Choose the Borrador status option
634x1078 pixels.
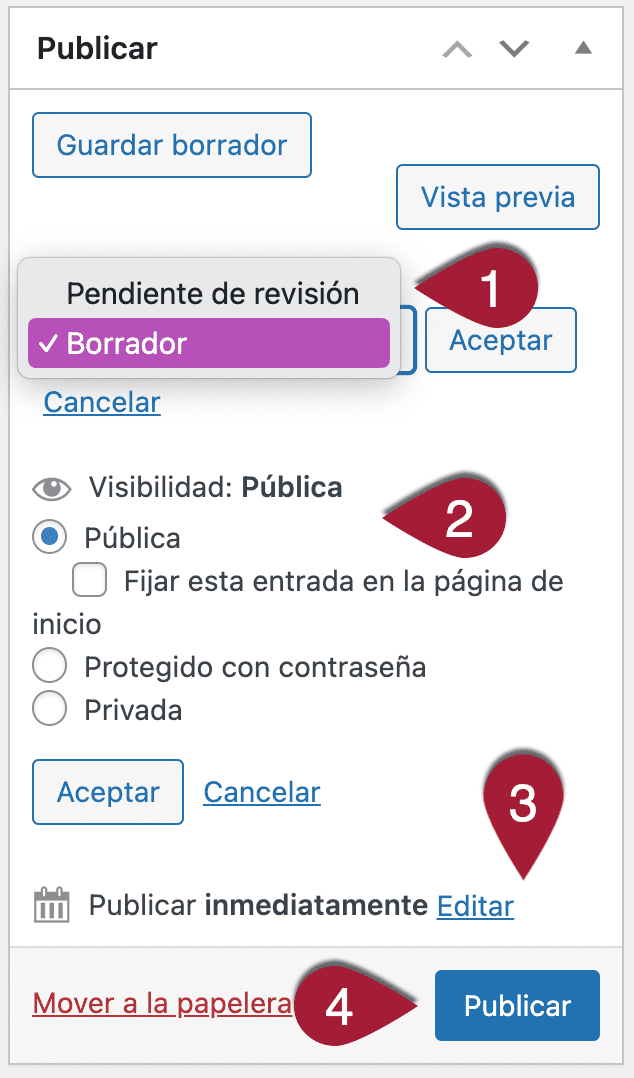pos(209,343)
